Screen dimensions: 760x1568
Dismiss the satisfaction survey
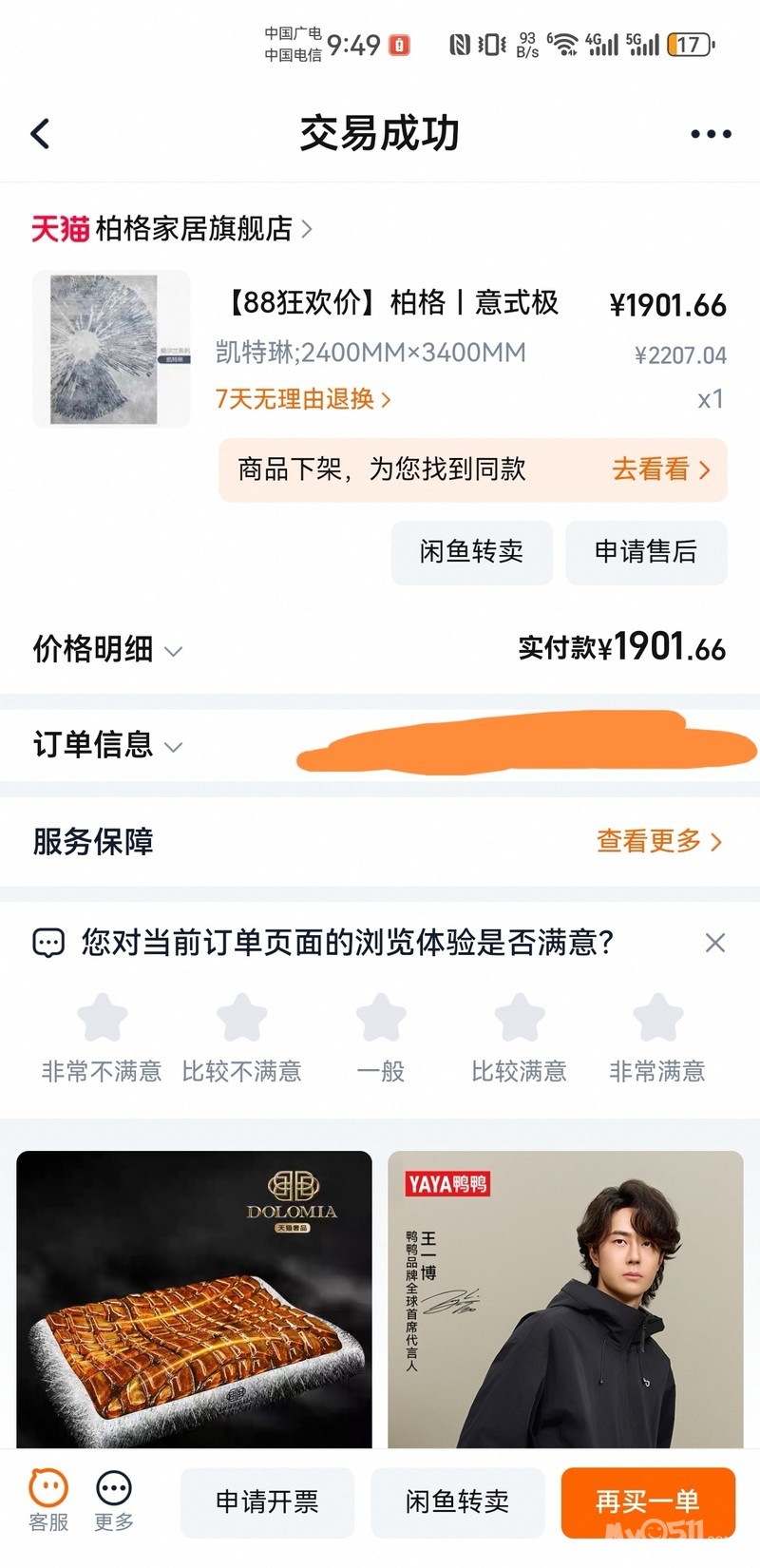(x=715, y=943)
